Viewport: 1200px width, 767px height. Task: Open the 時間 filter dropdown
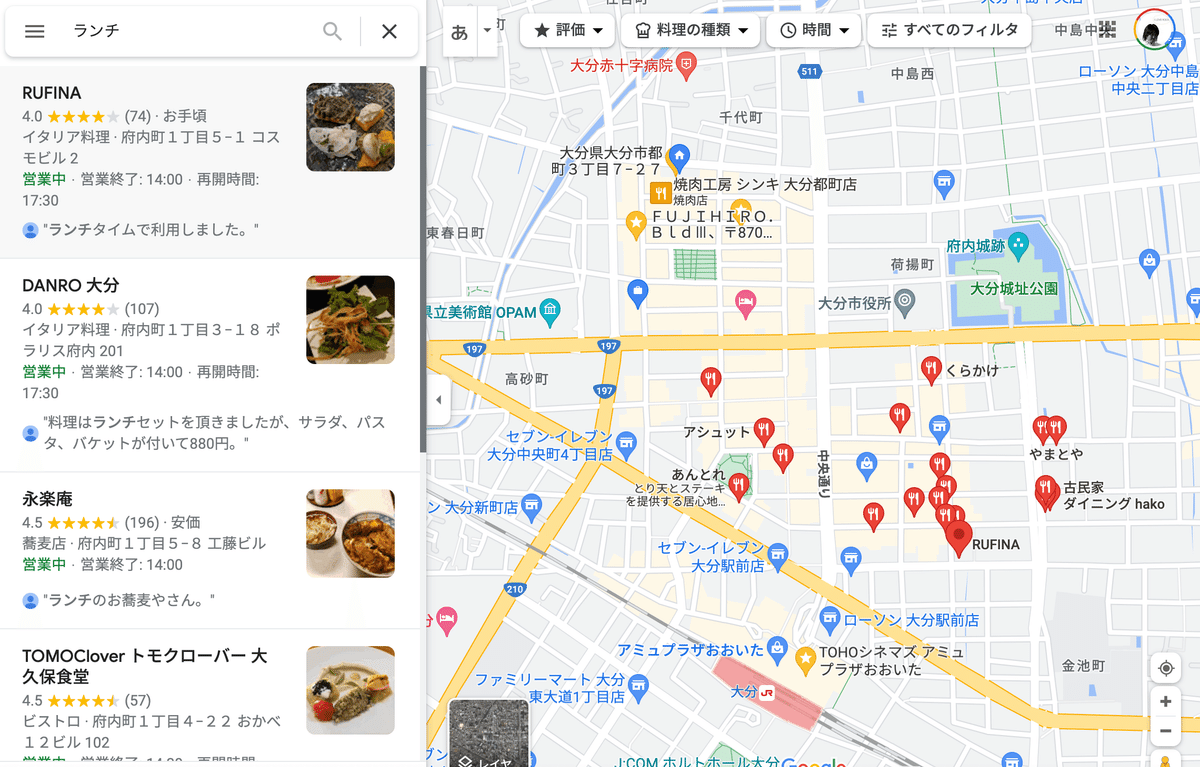[x=814, y=30]
